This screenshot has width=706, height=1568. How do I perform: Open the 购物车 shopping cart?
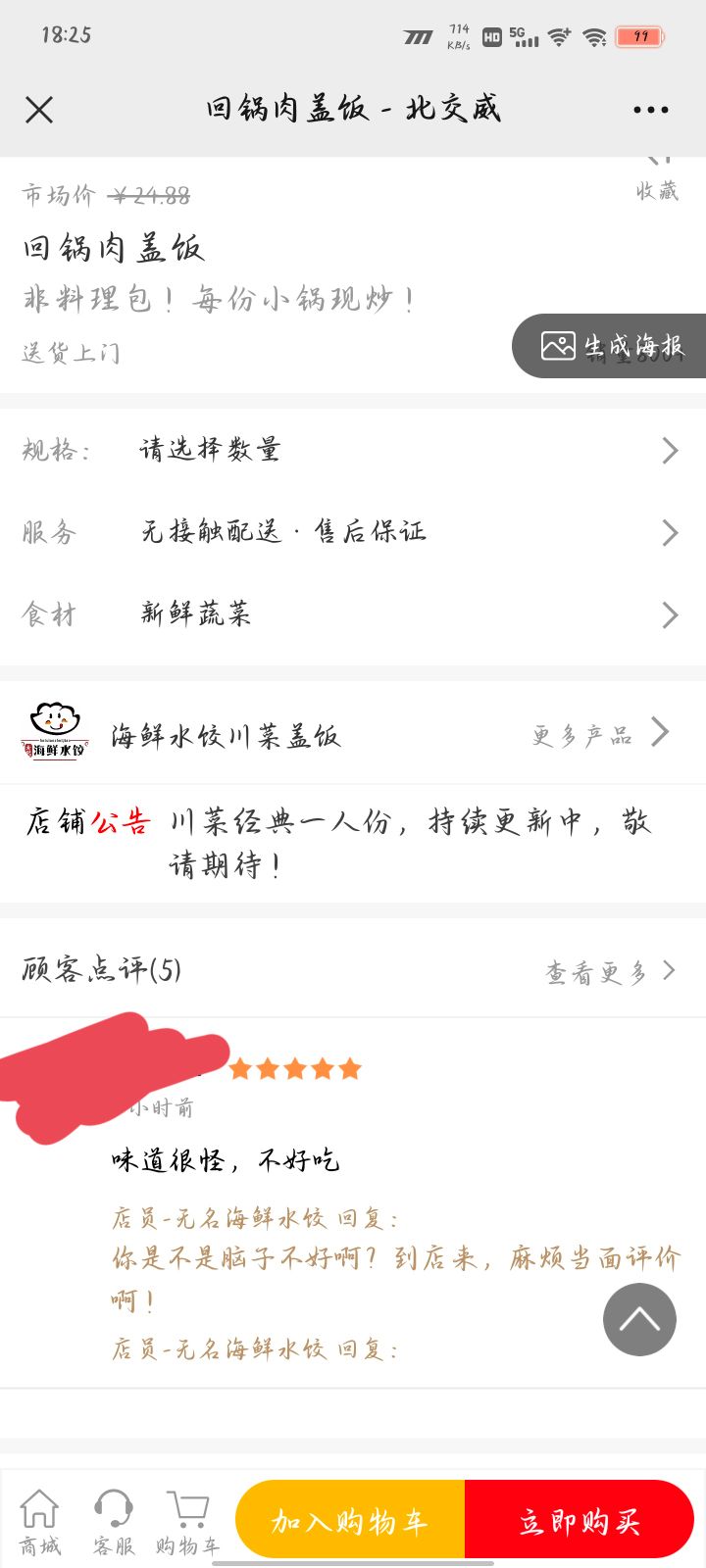(186, 1522)
